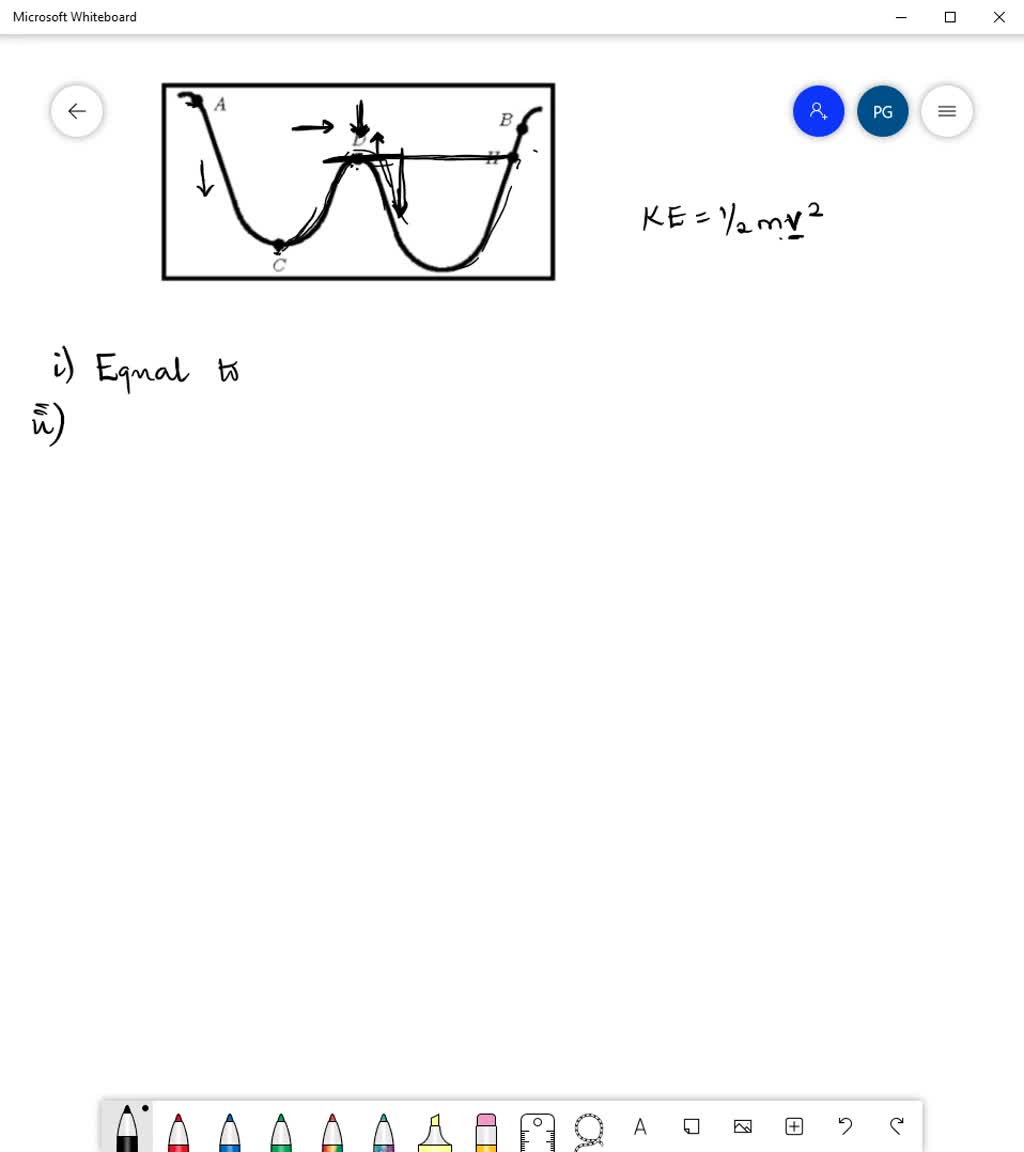
Task: Redo the undone action
Action: pyautogui.click(x=896, y=1126)
